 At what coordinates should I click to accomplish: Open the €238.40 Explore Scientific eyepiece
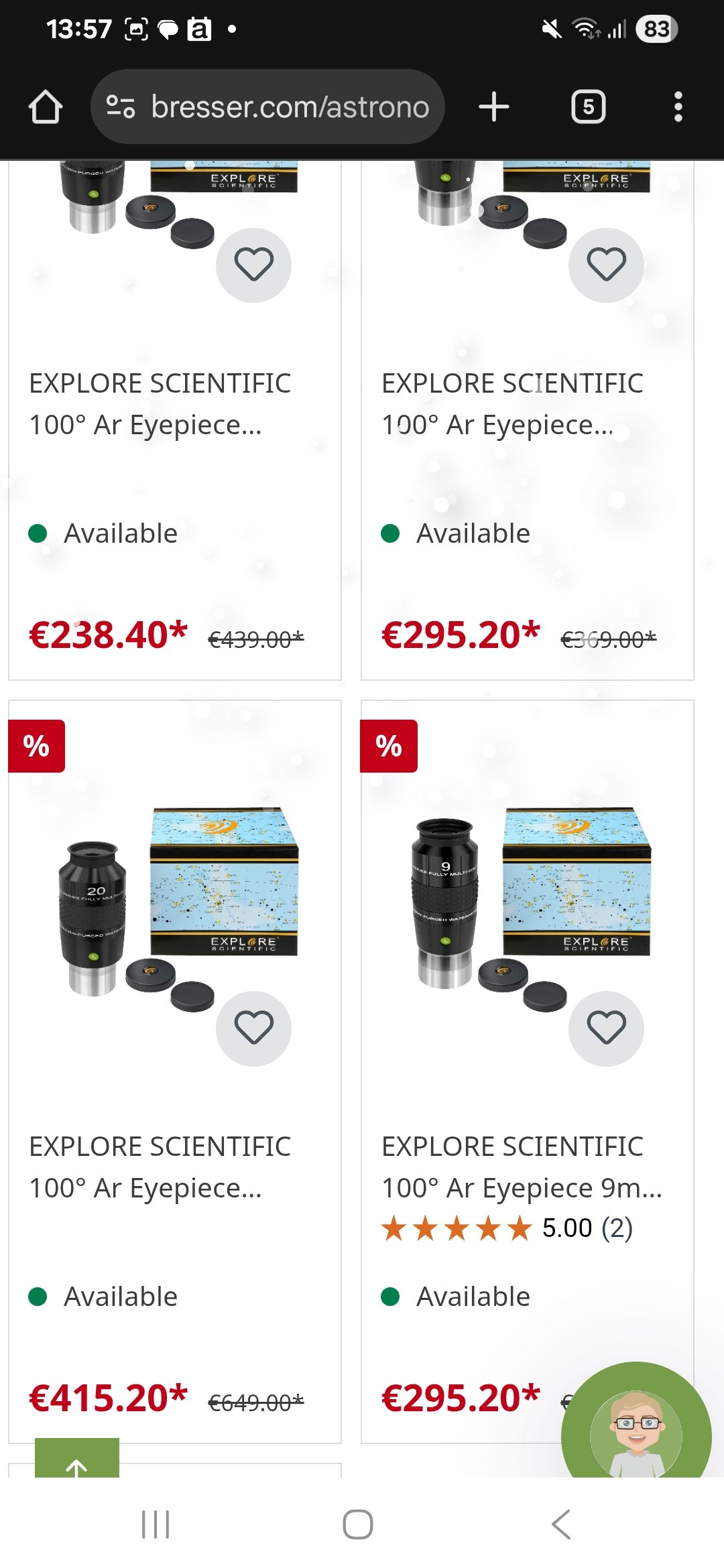point(160,404)
